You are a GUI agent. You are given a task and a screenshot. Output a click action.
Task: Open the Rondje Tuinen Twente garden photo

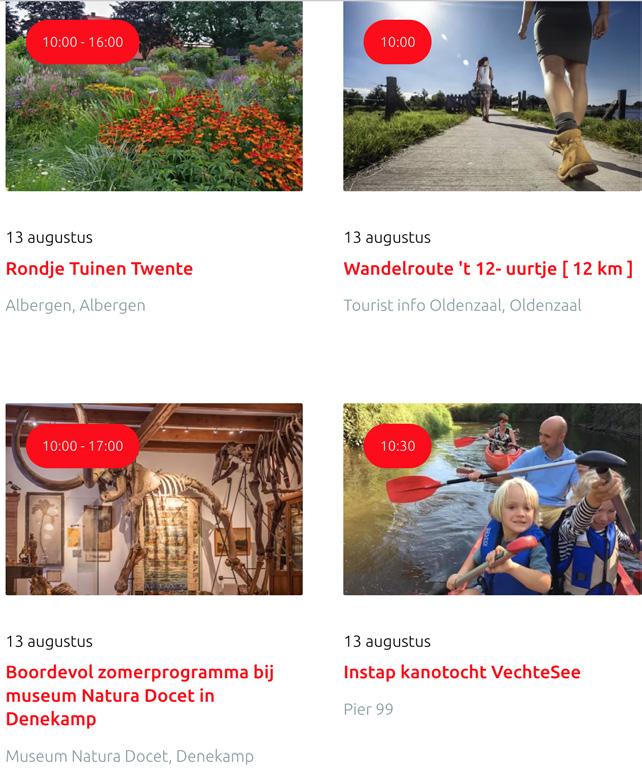pyautogui.click(x=154, y=96)
